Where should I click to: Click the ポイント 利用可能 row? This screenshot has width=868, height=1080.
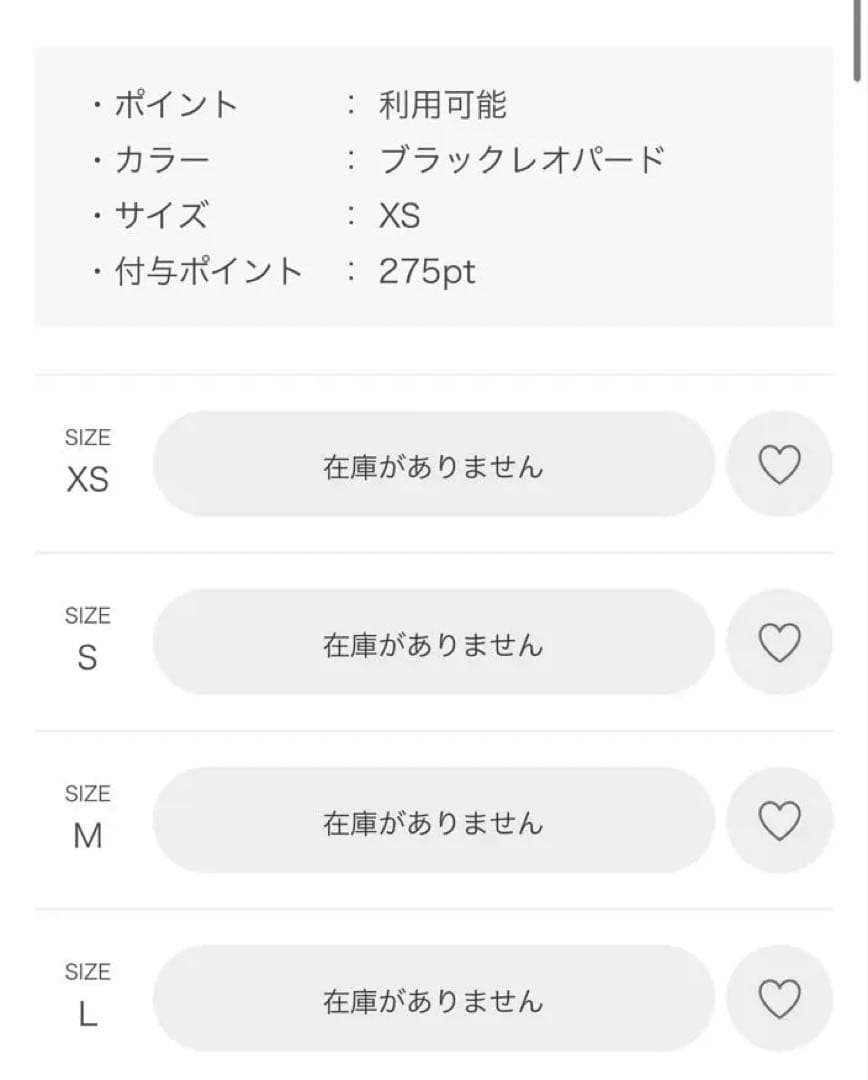pyautogui.click(x=440, y=103)
